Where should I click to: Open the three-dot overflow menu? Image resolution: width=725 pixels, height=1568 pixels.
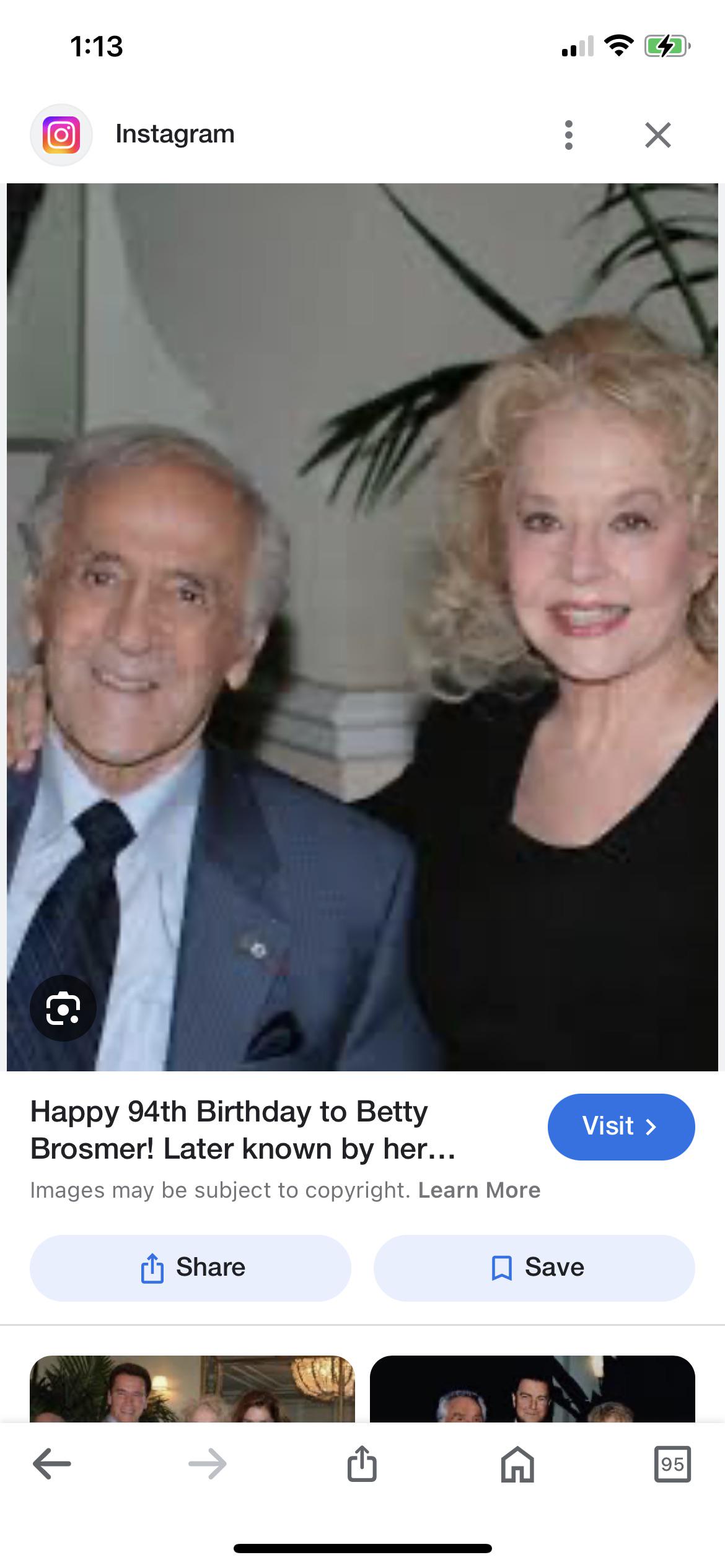(x=568, y=135)
